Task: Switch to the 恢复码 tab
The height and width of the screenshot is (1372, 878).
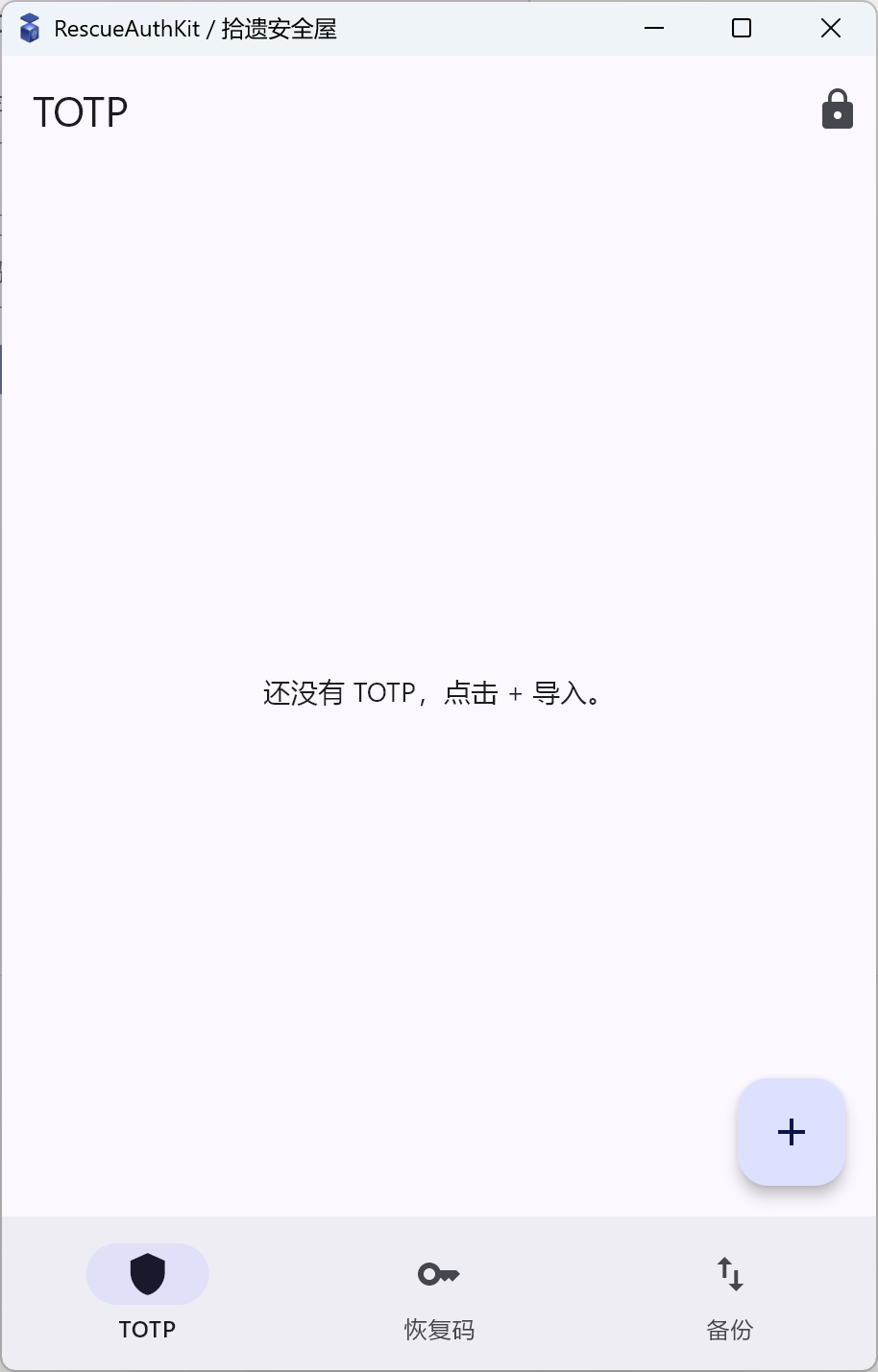Action: click(x=439, y=1291)
